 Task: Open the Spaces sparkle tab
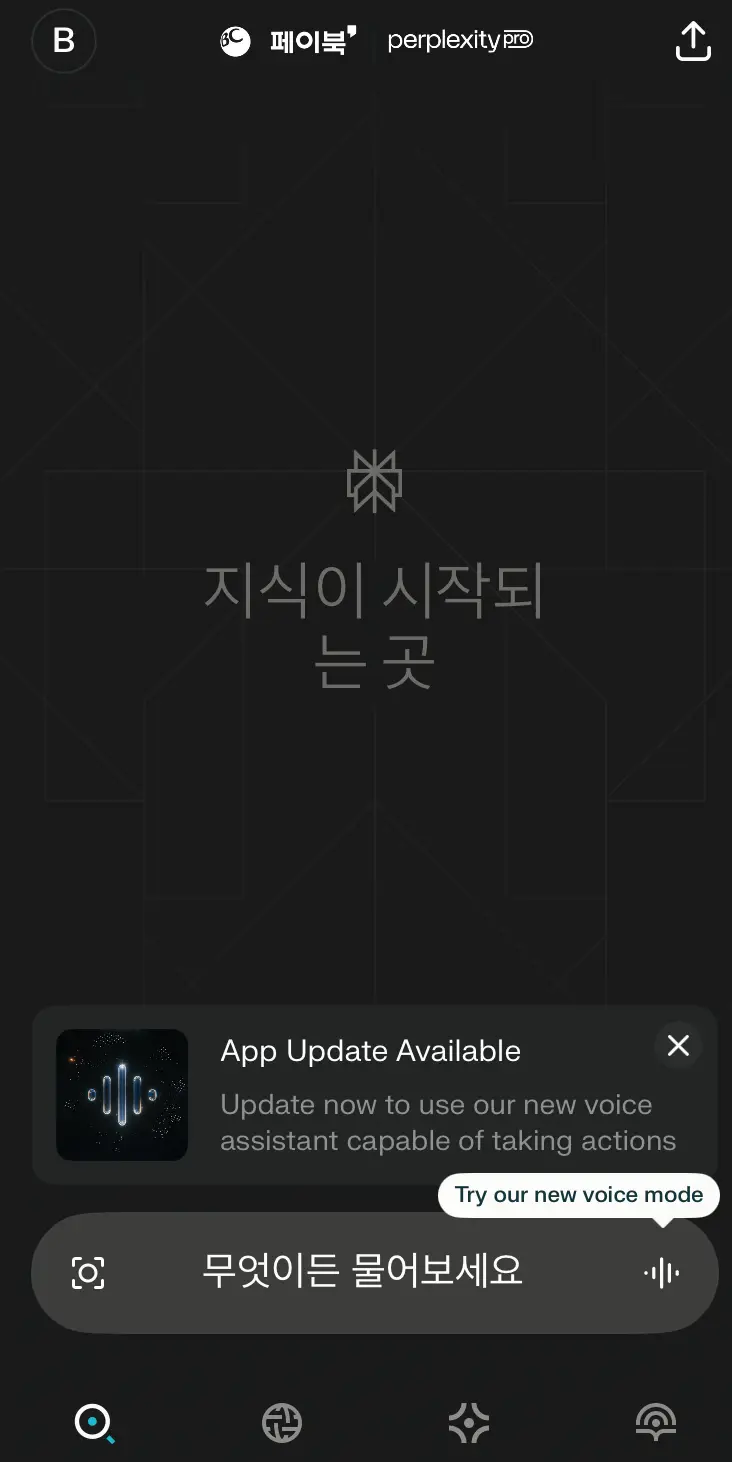[469, 1423]
